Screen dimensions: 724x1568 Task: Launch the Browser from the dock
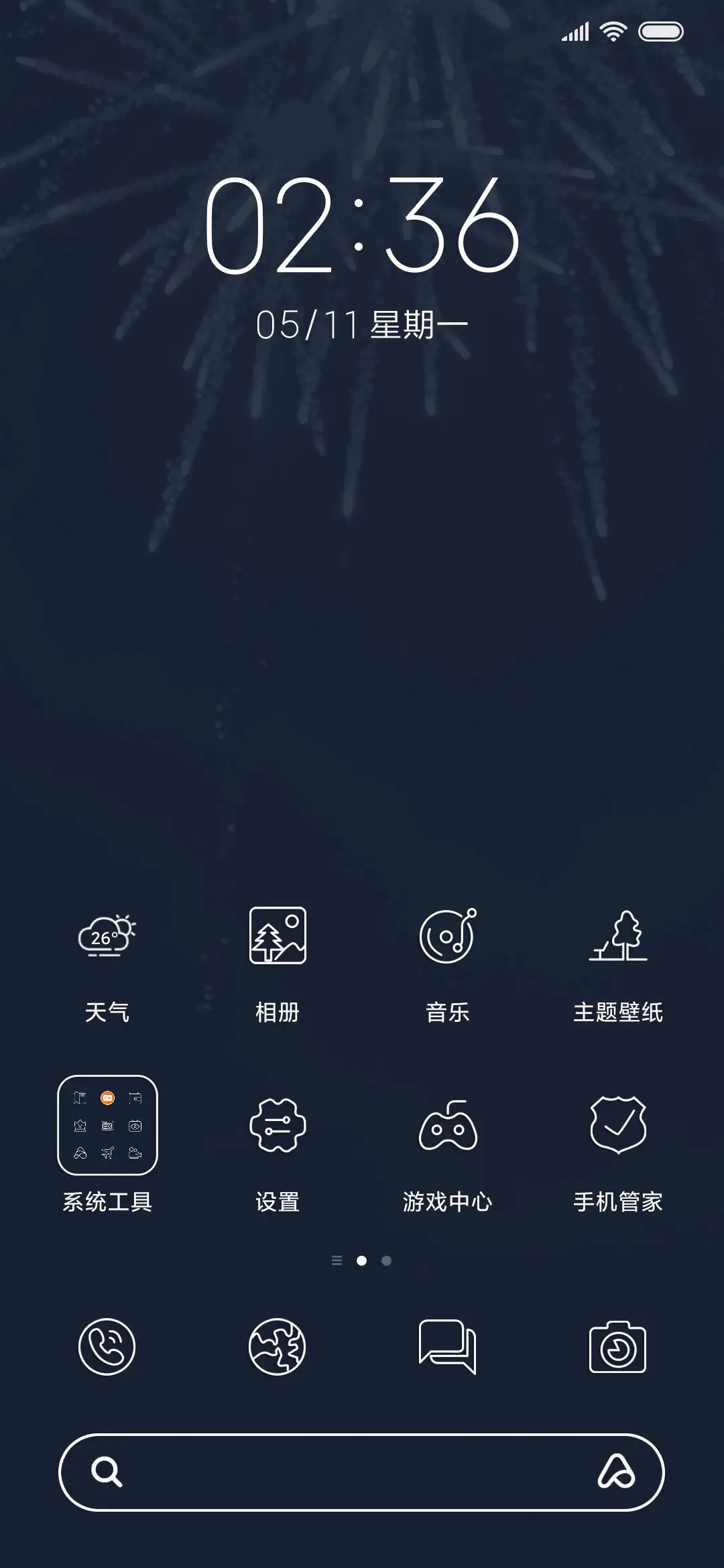tap(278, 1349)
